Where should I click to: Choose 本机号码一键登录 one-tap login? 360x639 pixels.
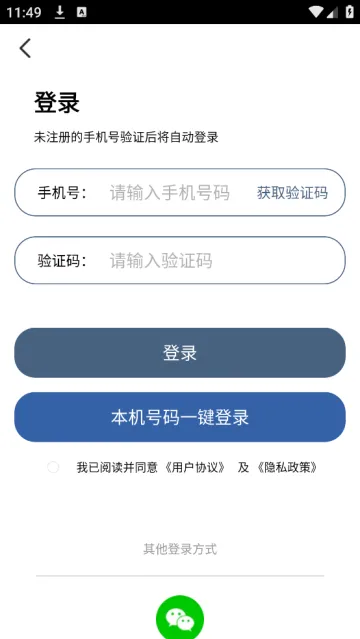(x=180, y=417)
